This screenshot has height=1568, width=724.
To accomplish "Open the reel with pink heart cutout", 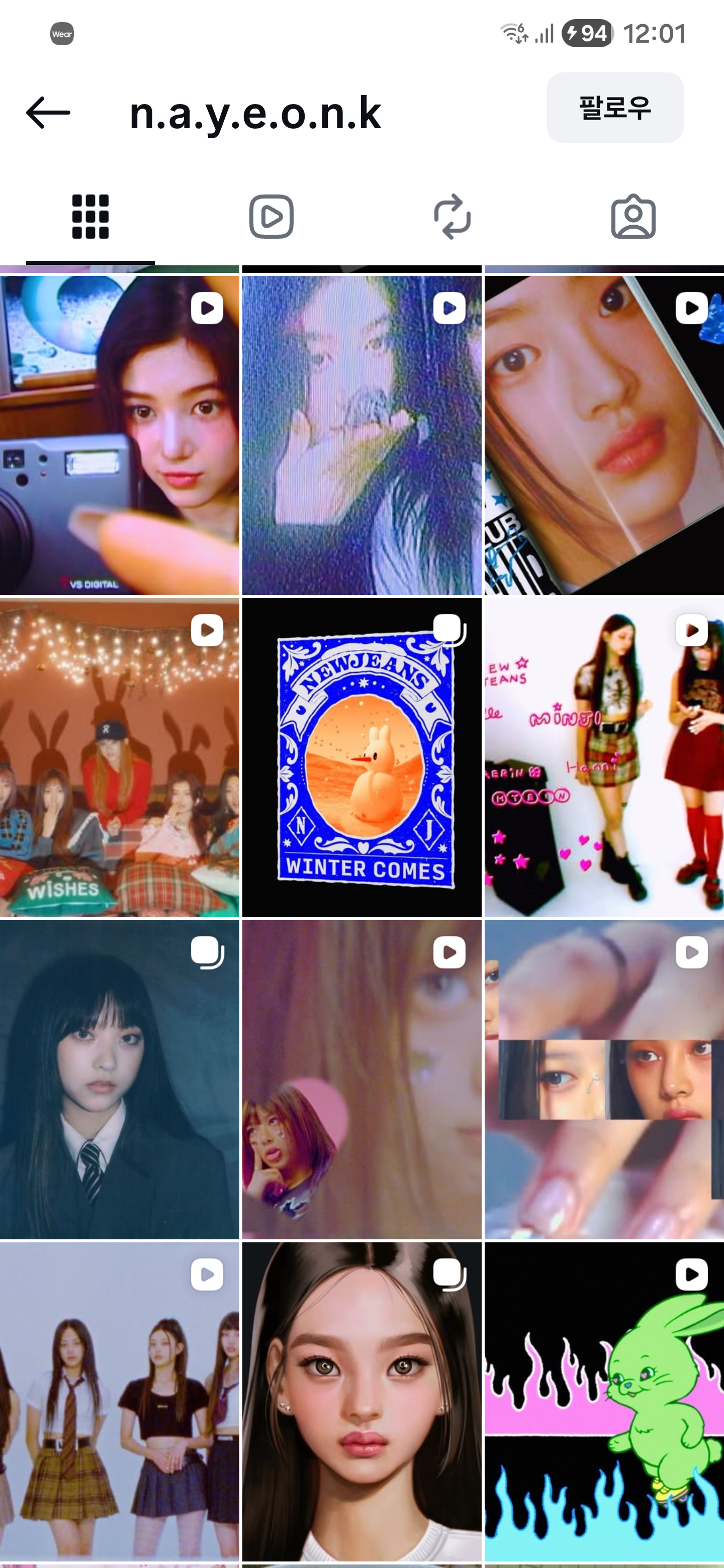I will click(x=361, y=1080).
